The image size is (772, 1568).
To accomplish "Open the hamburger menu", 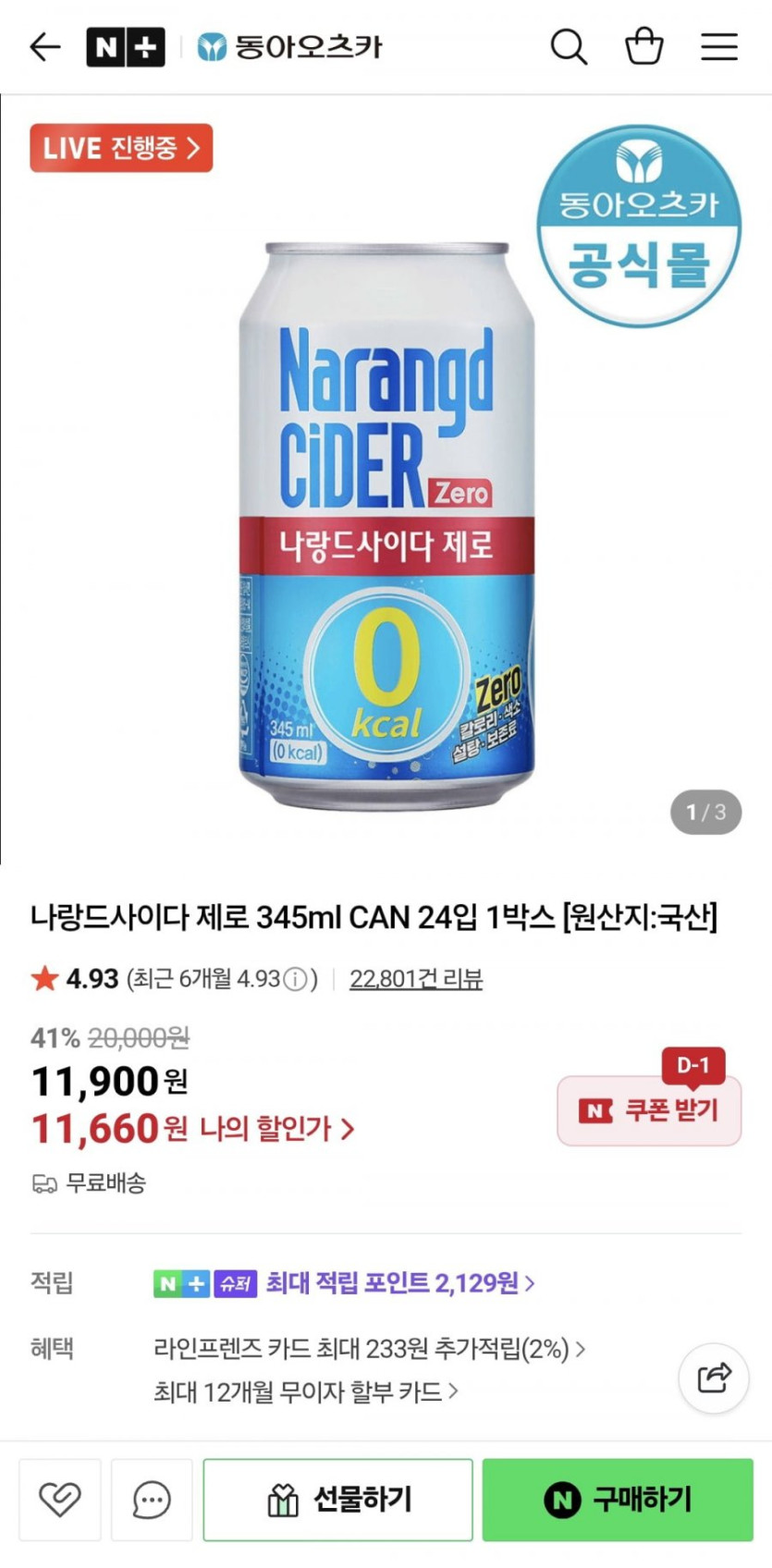I will click(718, 46).
